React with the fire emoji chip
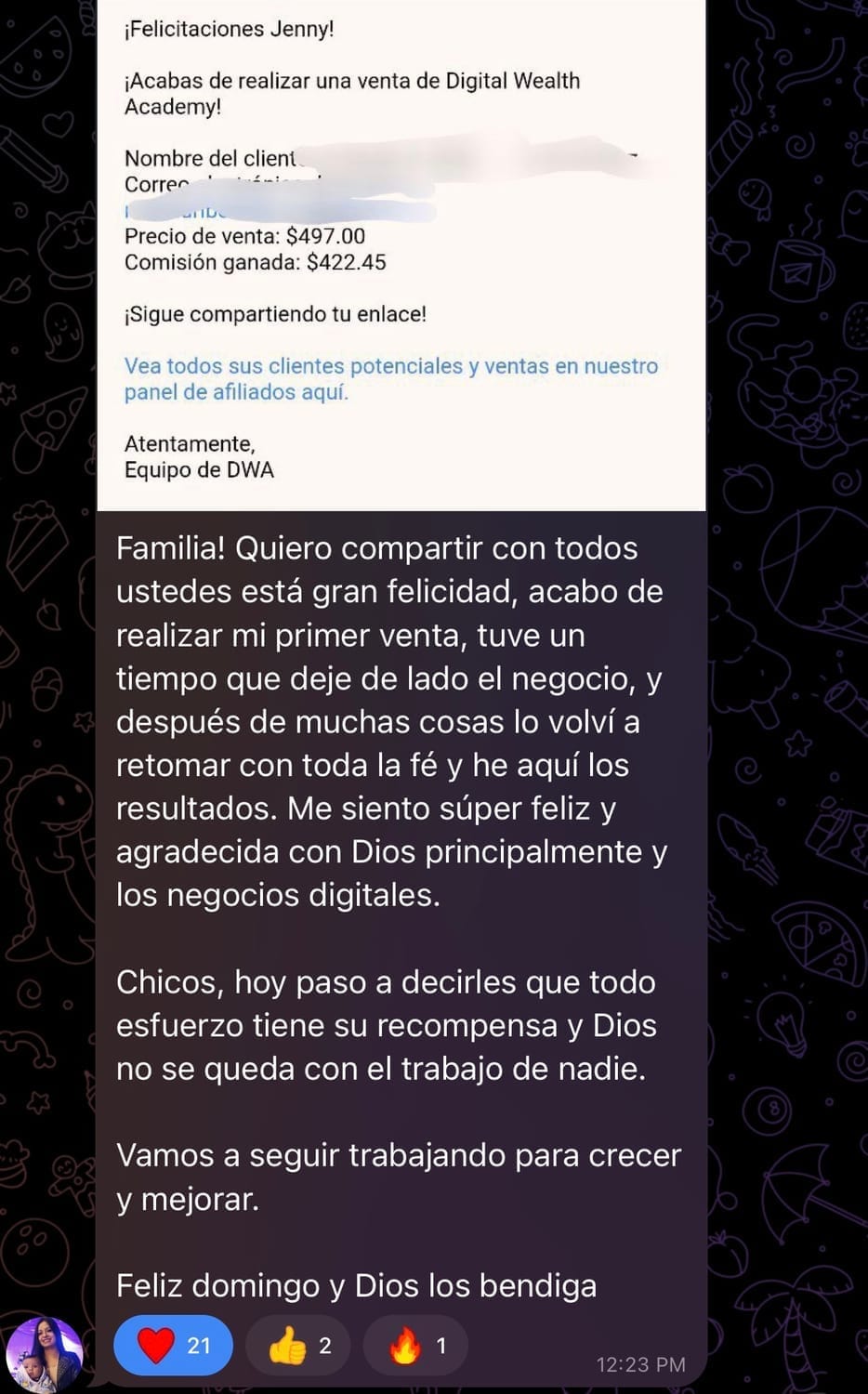 pyautogui.click(x=414, y=1345)
